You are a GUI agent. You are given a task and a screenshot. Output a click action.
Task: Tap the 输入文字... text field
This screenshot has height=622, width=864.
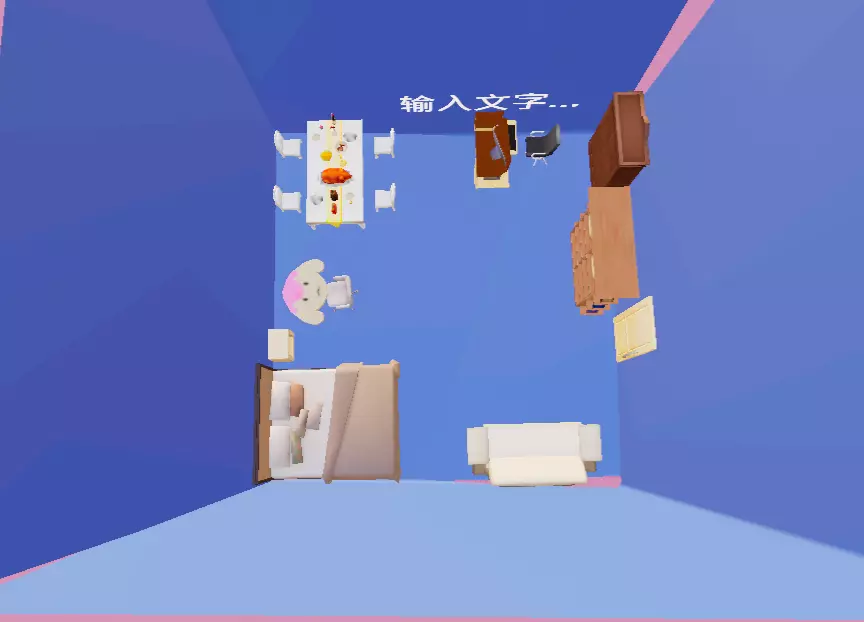489,102
